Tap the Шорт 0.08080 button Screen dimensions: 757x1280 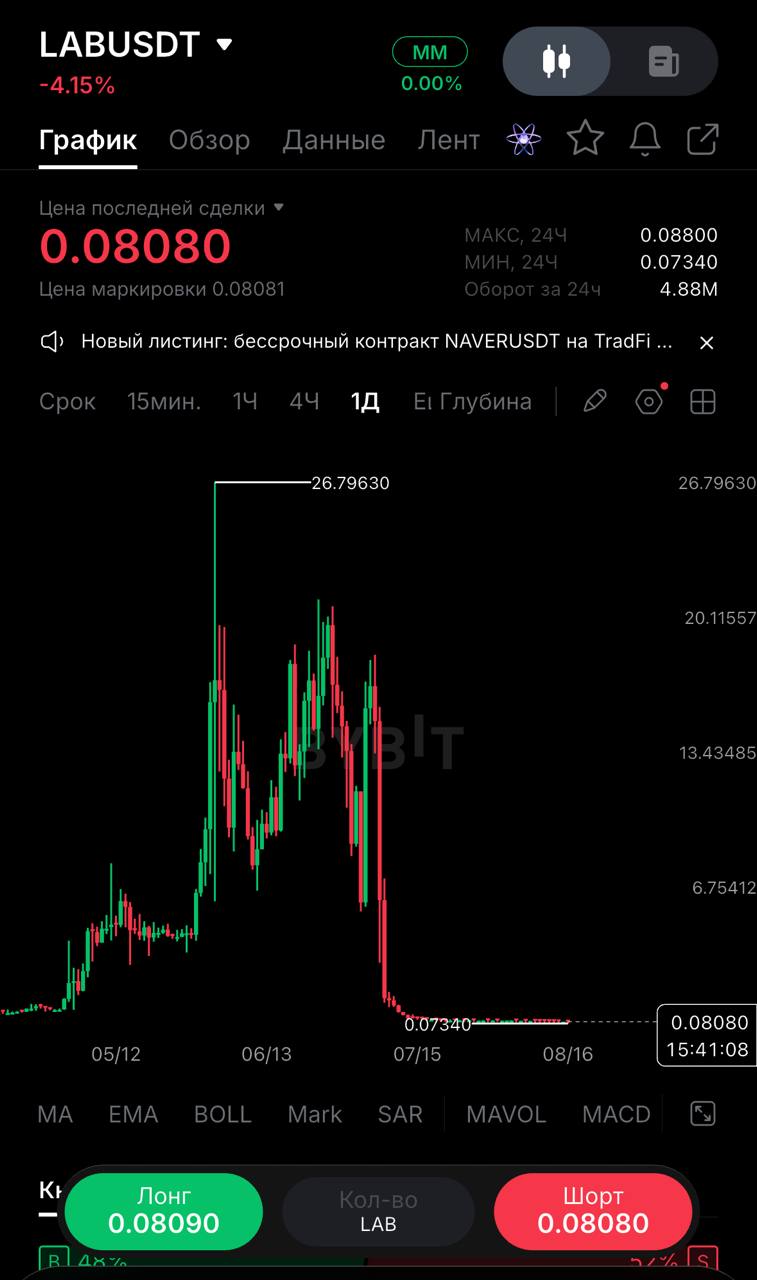(593, 1211)
